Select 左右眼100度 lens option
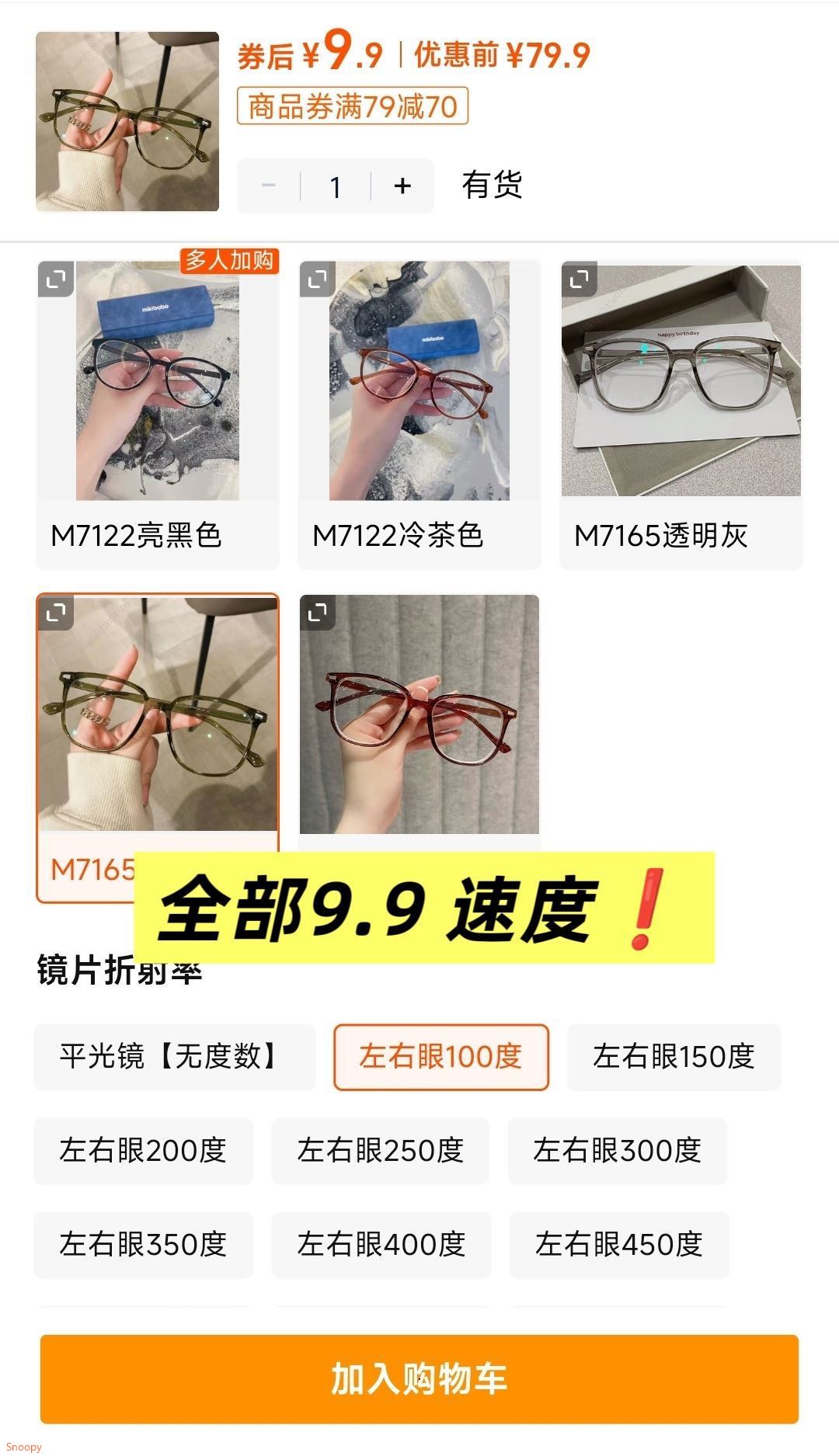The width and height of the screenshot is (839, 1456). point(440,1057)
